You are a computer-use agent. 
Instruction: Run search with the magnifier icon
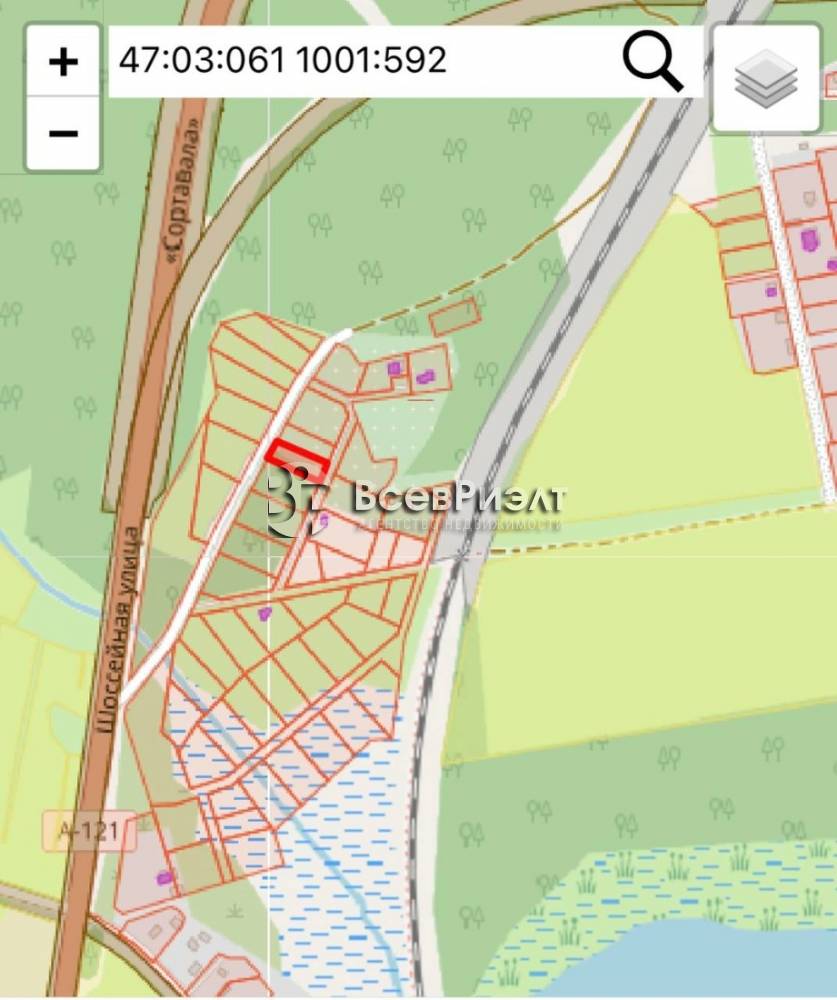(653, 62)
